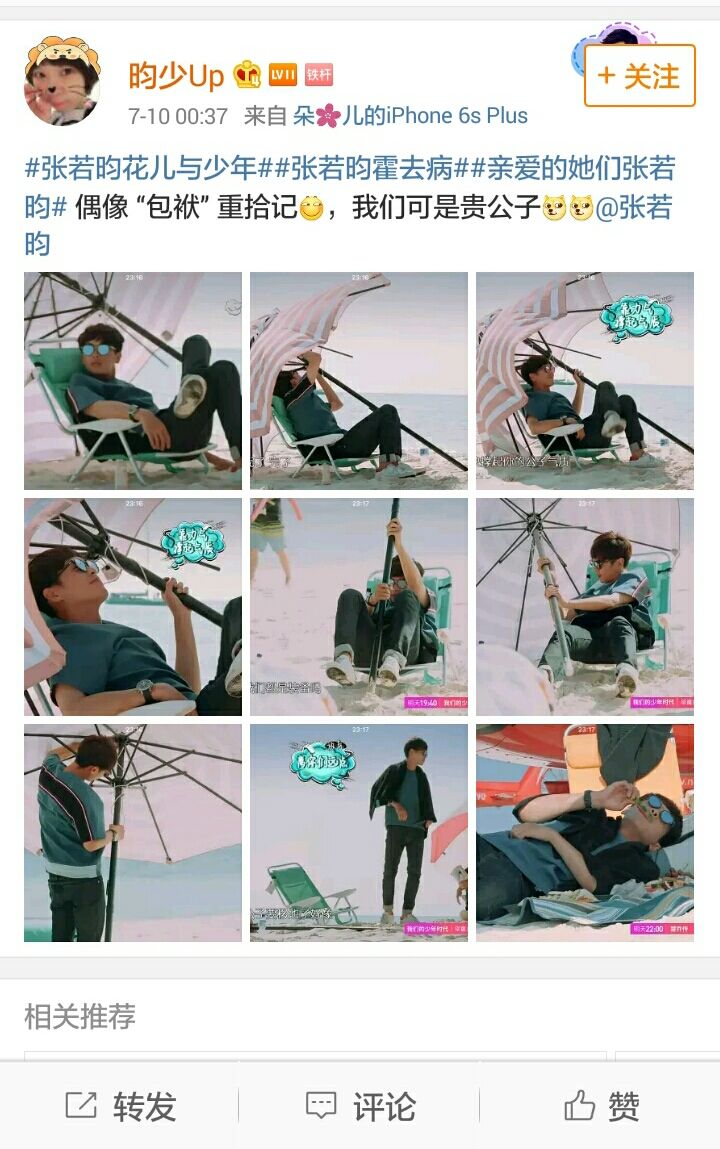
Task: Open 昀少Up's profile avatar
Action: click(x=62, y=81)
